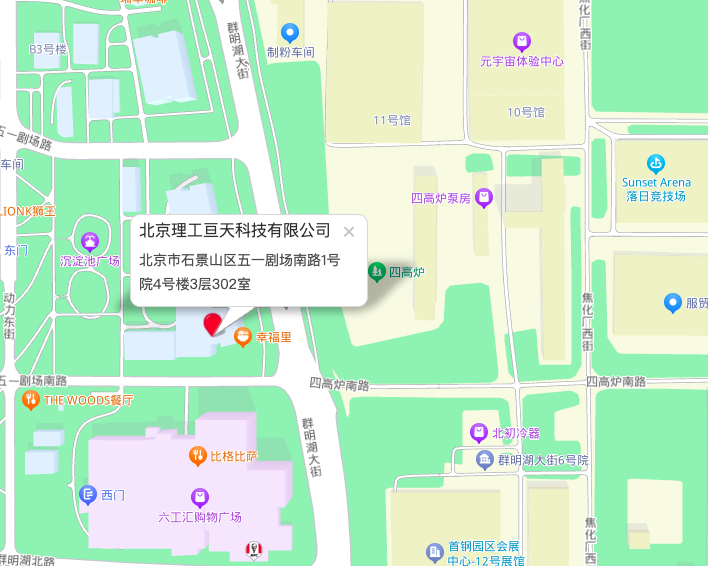Image resolution: width=708 pixels, height=566 pixels.
Task: Open Sunset Arena 落日竞技场 marker
Action: point(656,163)
